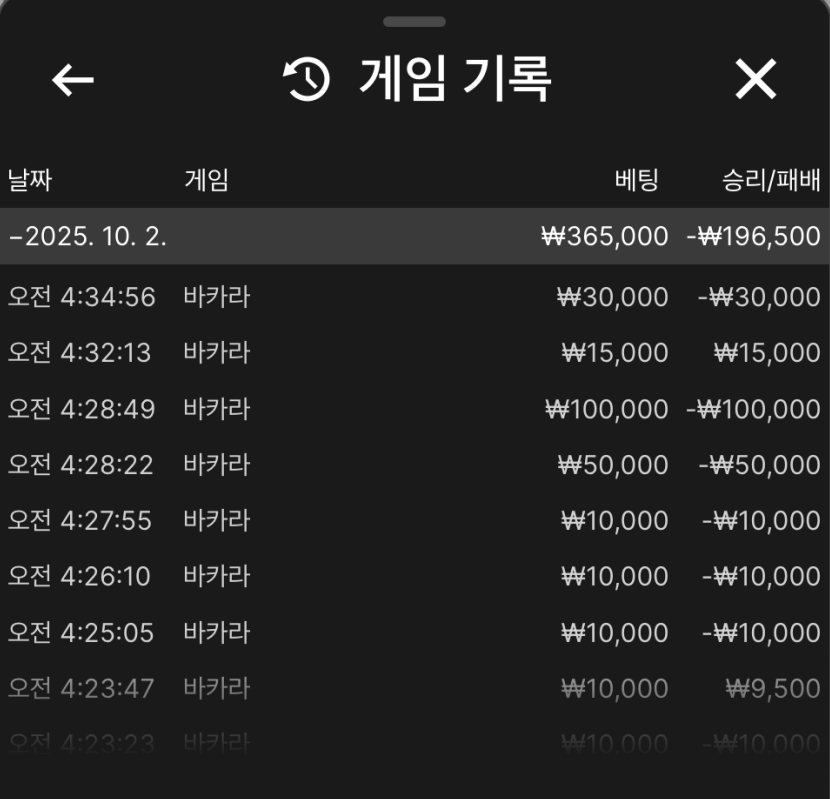Close the 게임 기록 panel

pyautogui.click(x=755, y=80)
